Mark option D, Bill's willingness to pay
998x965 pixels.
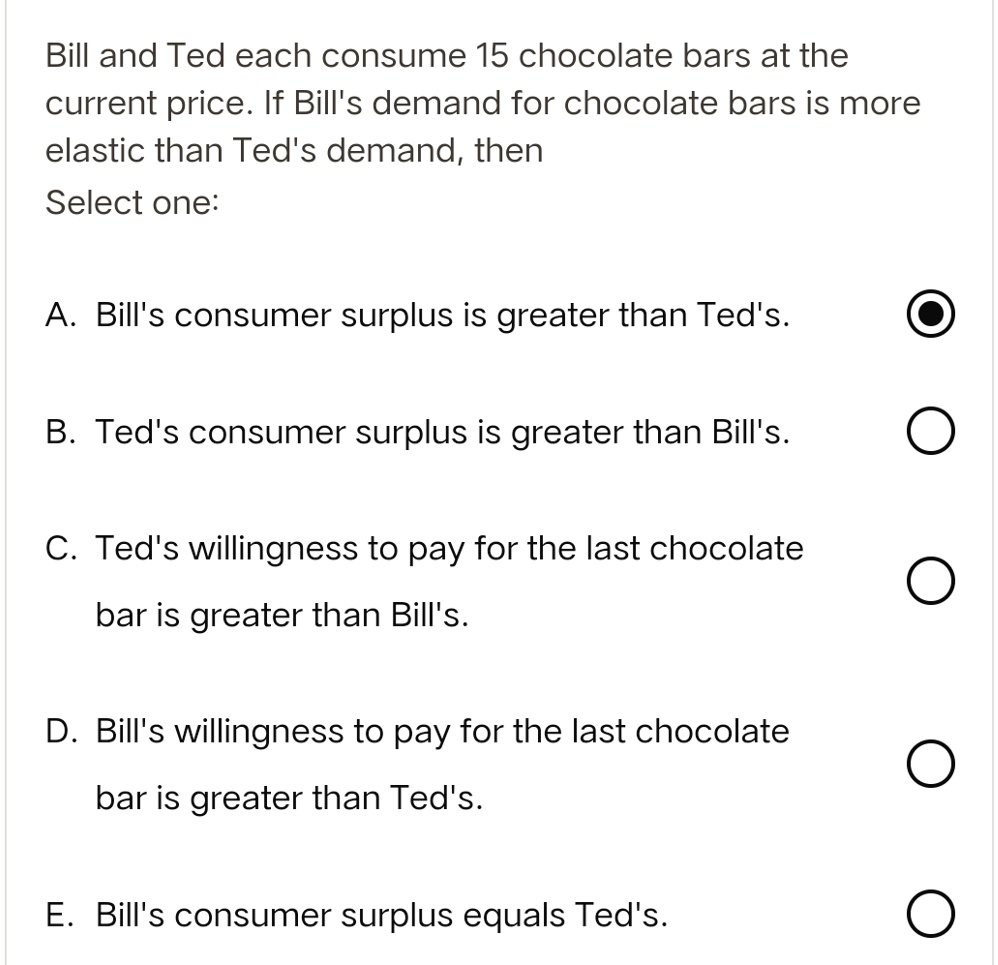click(931, 763)
